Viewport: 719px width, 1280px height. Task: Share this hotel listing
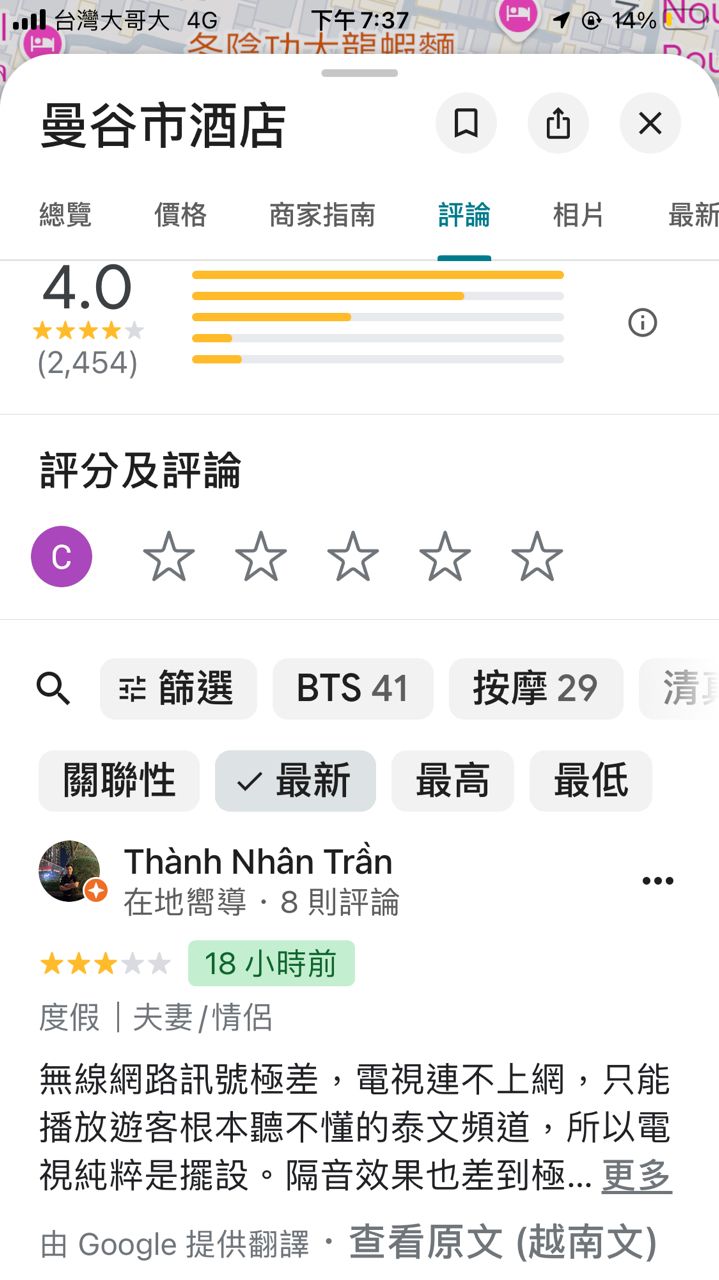click(558, 123)
